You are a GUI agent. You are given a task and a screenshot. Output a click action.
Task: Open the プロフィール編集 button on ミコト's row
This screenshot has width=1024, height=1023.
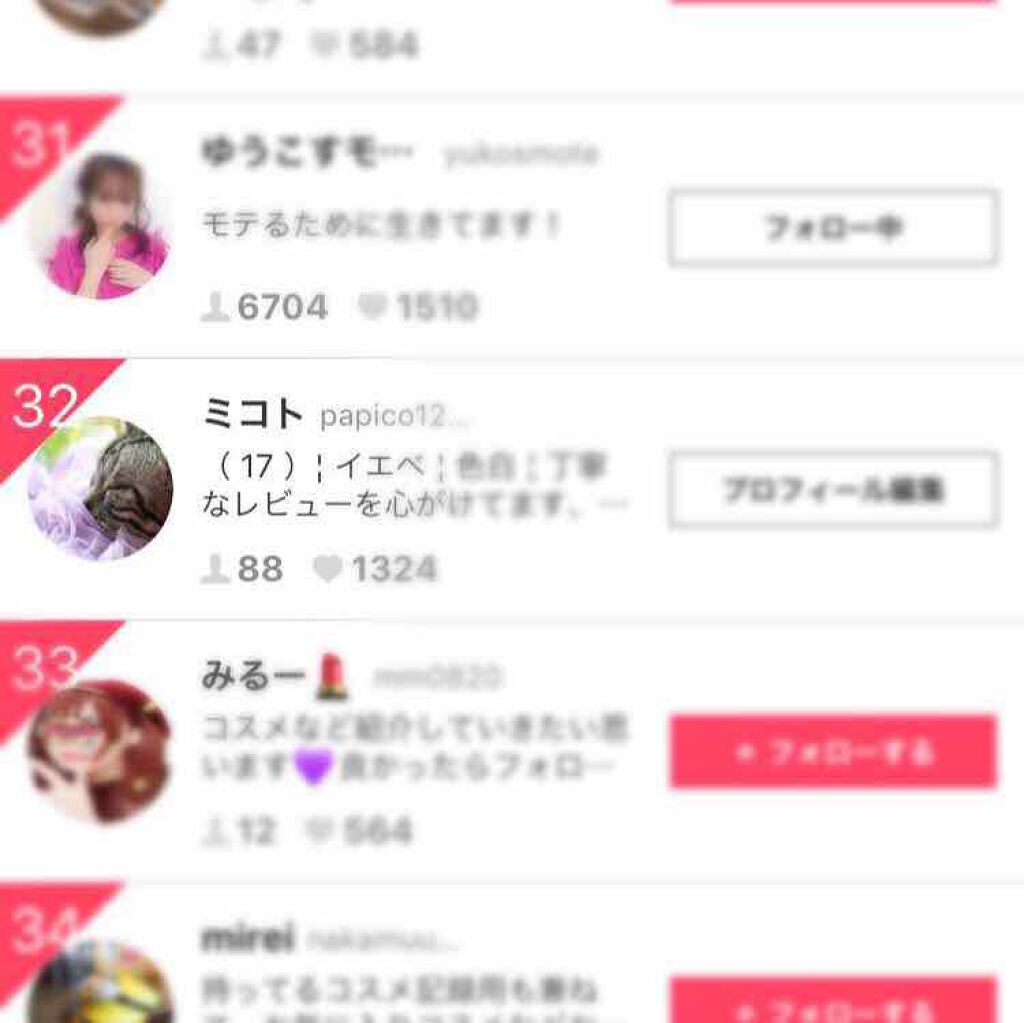coord(833,490)
